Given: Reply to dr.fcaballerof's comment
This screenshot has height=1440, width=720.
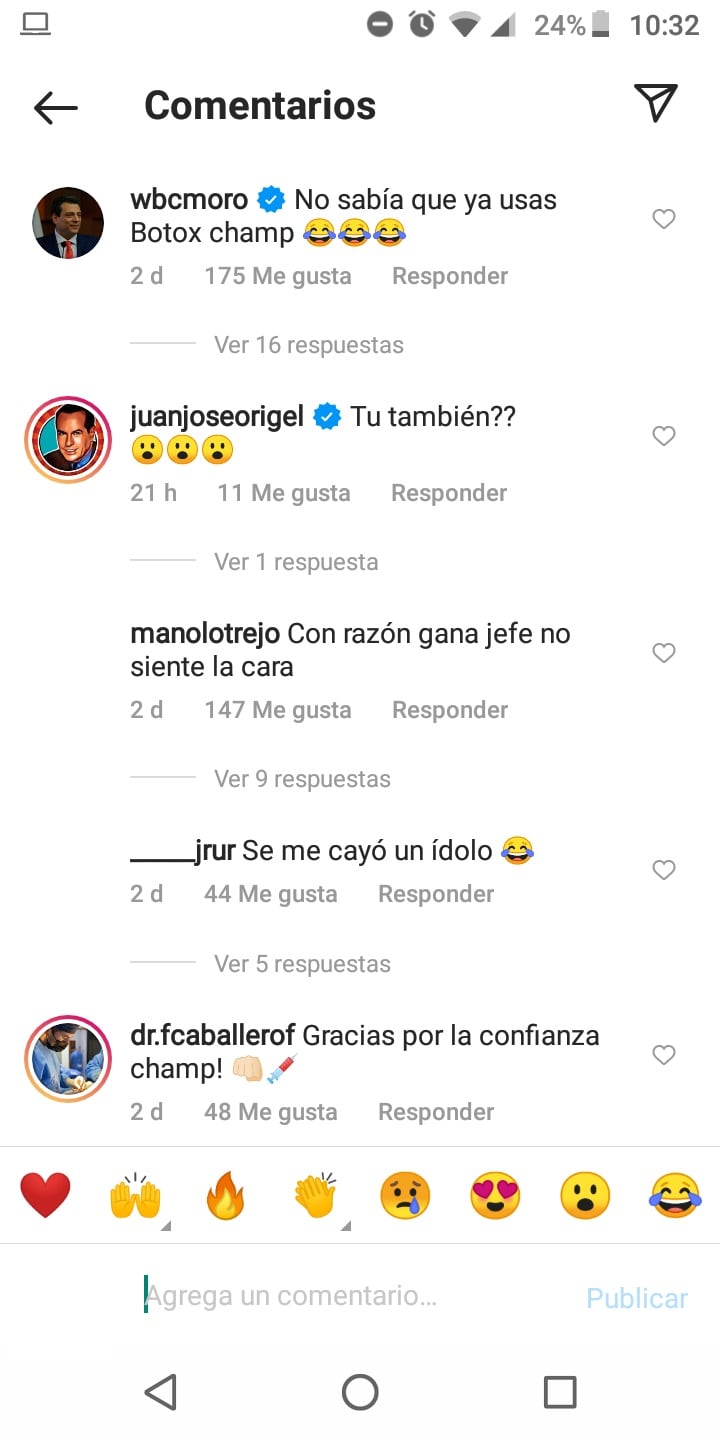Looking at the screenshot, I should tap(435, 1112).
